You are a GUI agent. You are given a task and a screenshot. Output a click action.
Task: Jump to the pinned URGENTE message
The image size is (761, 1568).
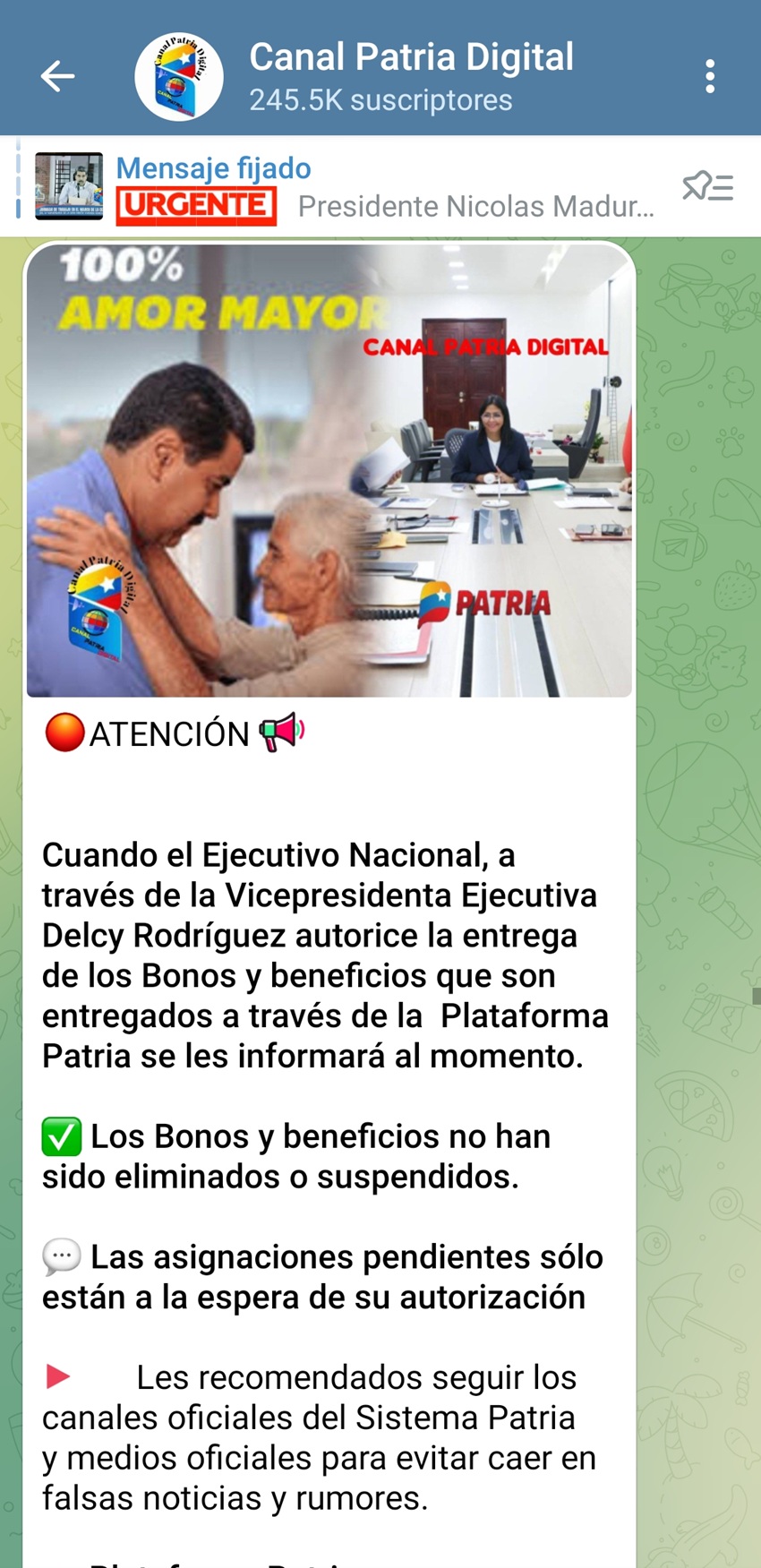pos(385,188)
